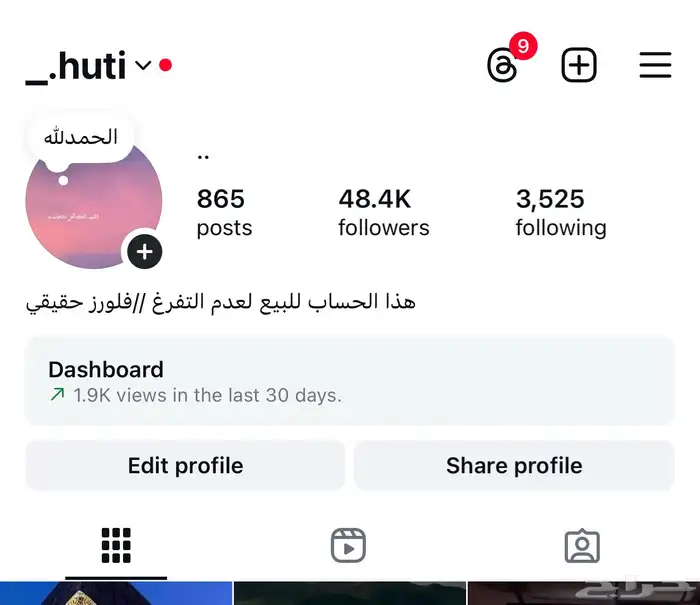The height and width of the screenshot is (605, 700).
Task: Tap Share profile button
Action: [x=514, y=465]
